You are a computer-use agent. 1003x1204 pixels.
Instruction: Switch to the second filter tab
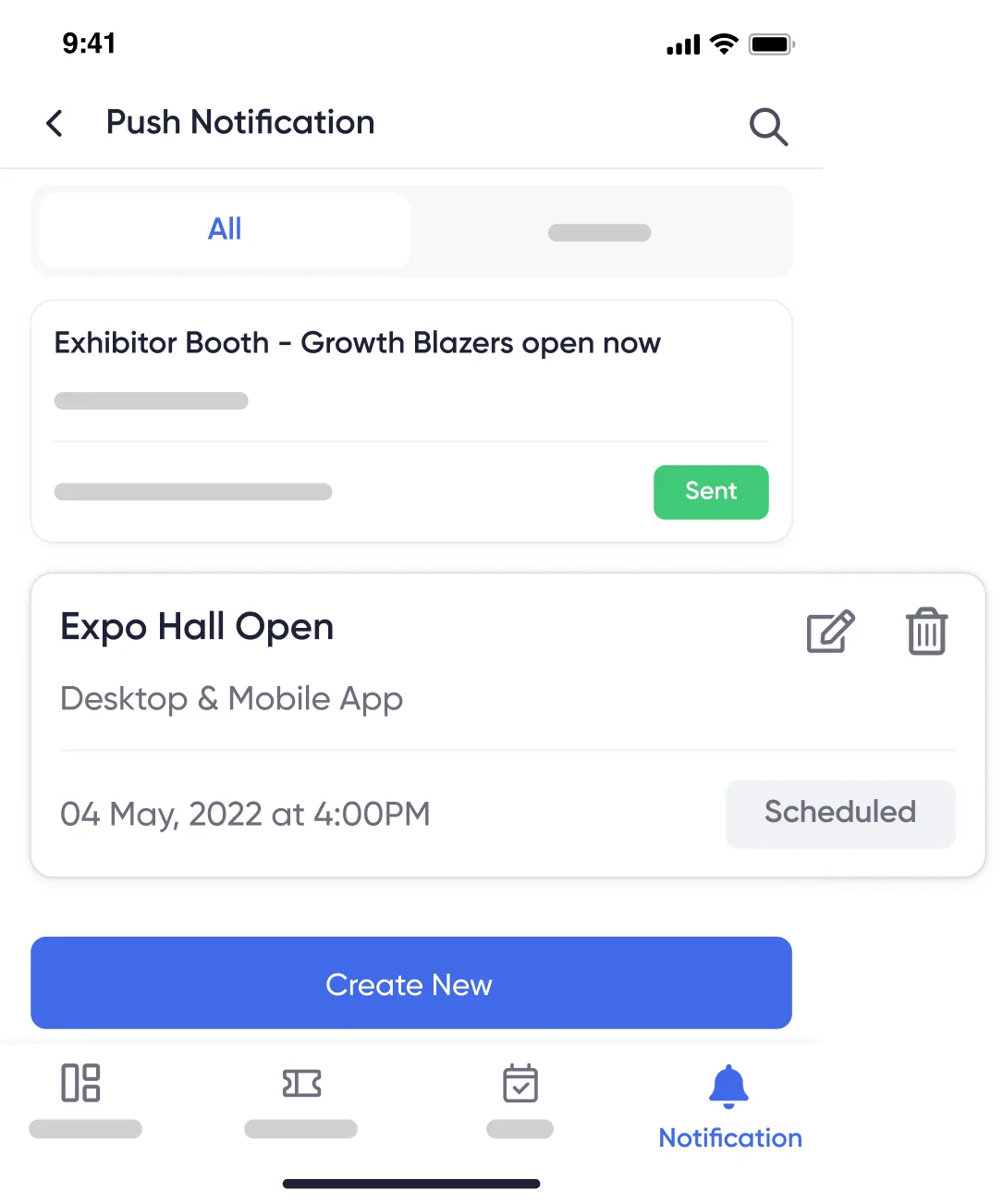(599, 231)
